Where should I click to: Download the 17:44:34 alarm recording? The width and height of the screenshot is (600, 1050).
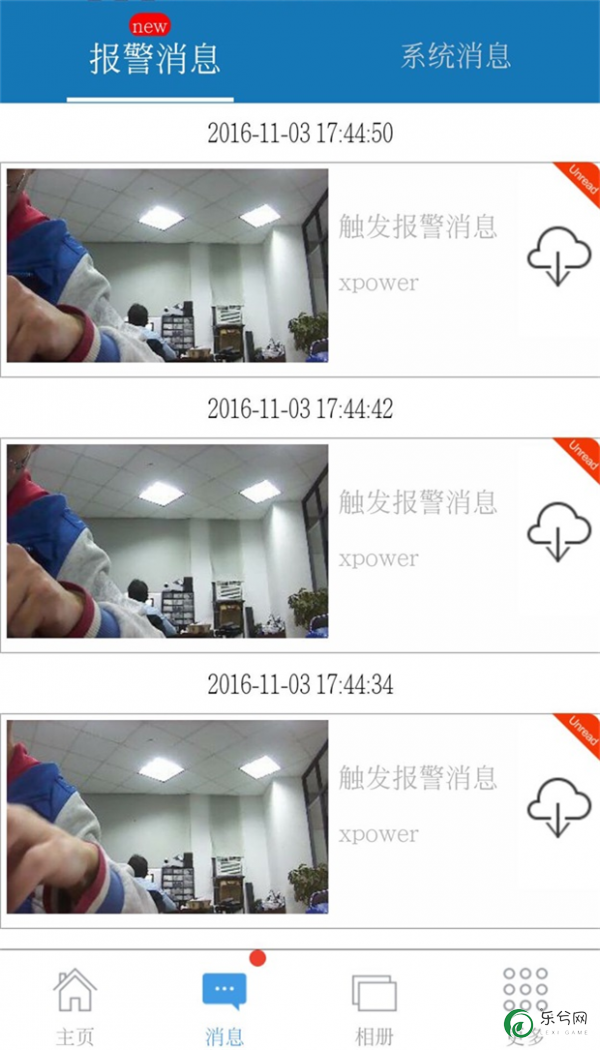tap(559, 807)
